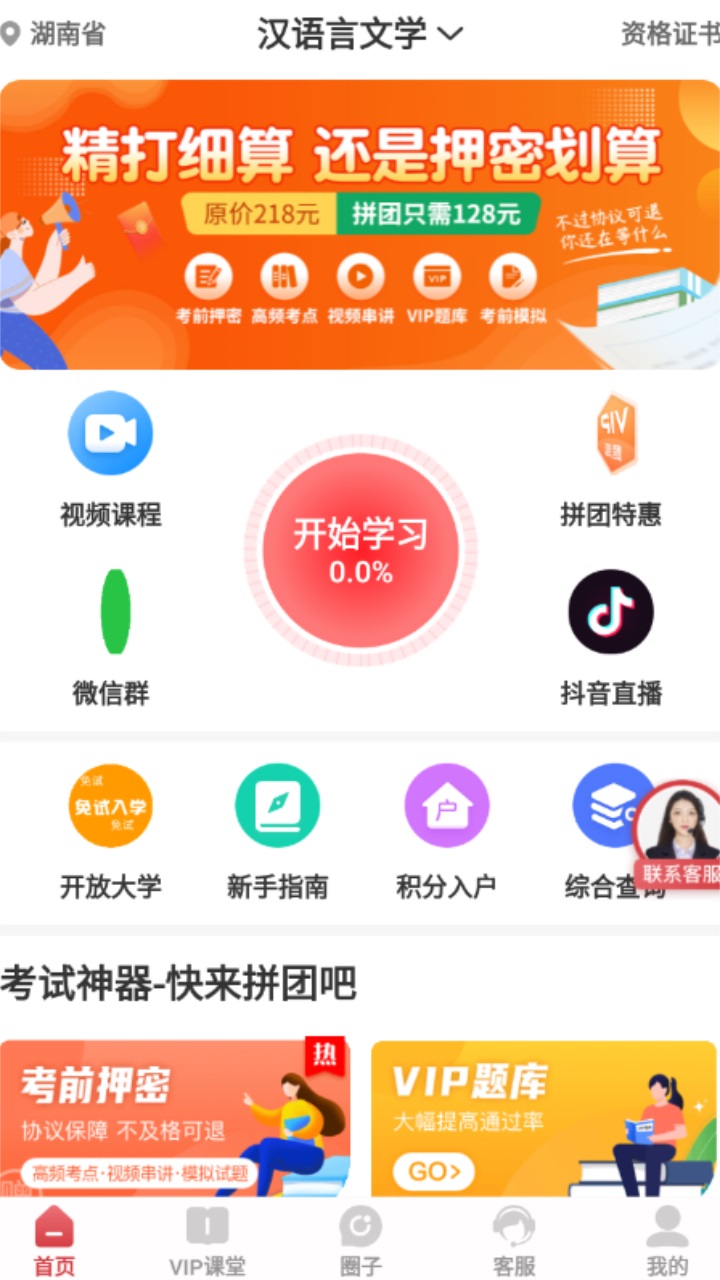Open the 积分入户 points settlement icon

[446, 803]
